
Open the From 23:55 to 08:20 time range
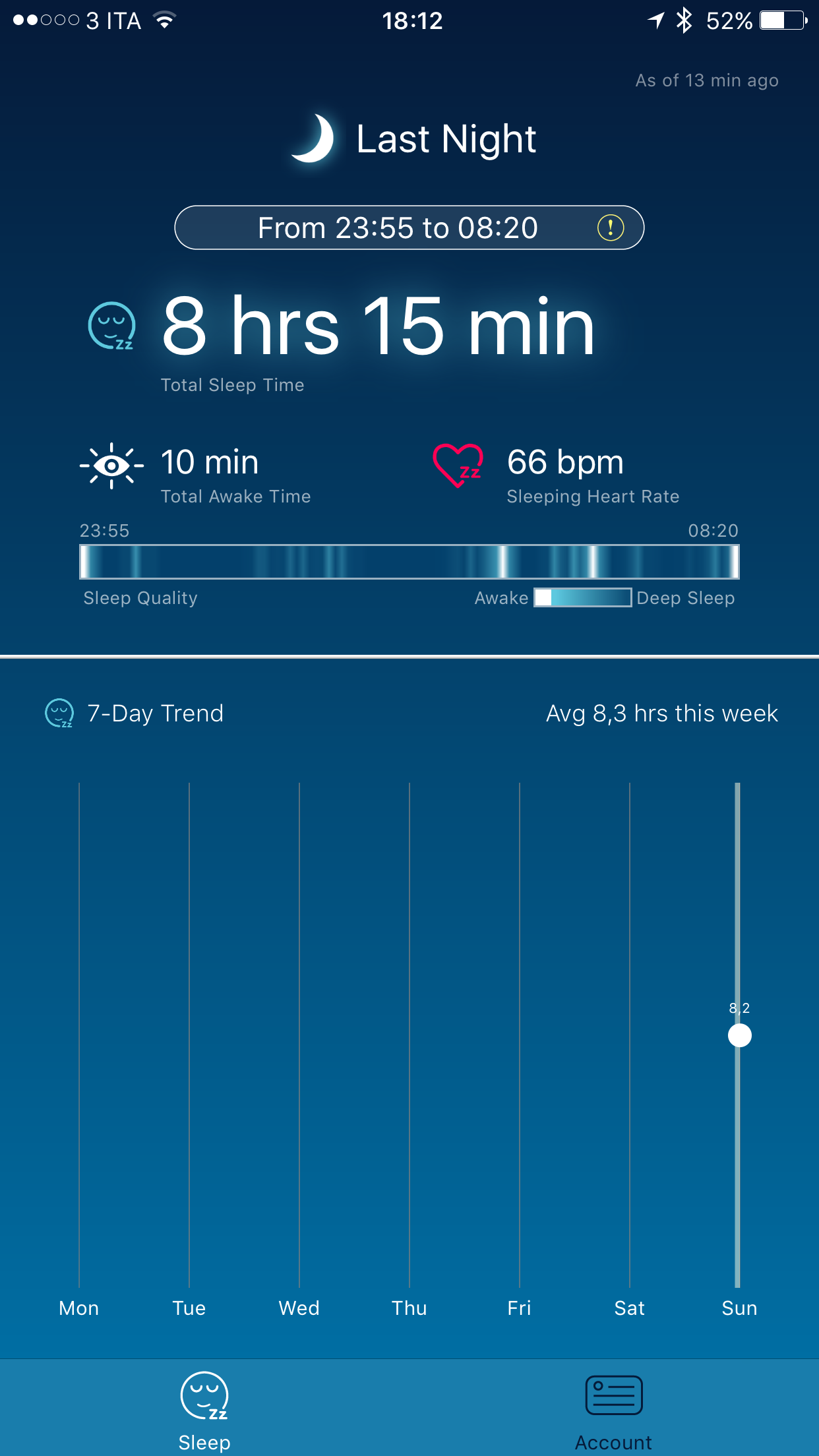click(x=409, y=228)
